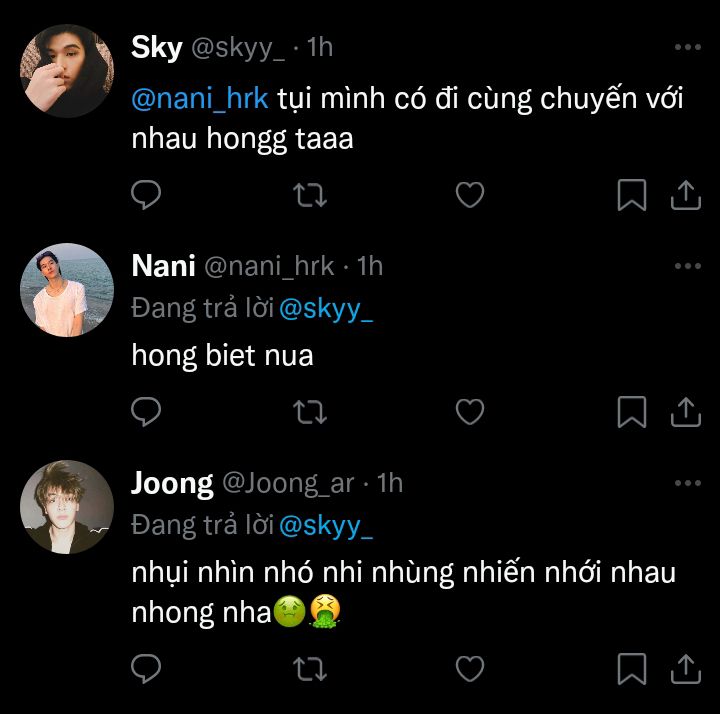Retweet Sky's tweet

click(x=310, y=195)
